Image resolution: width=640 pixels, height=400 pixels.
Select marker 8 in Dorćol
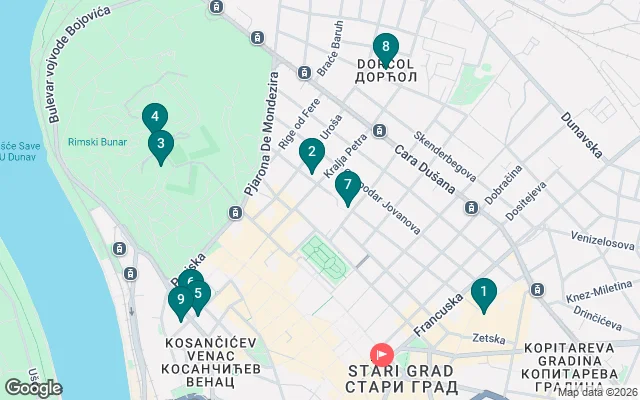pyautogui.click(x=385, y=47)
